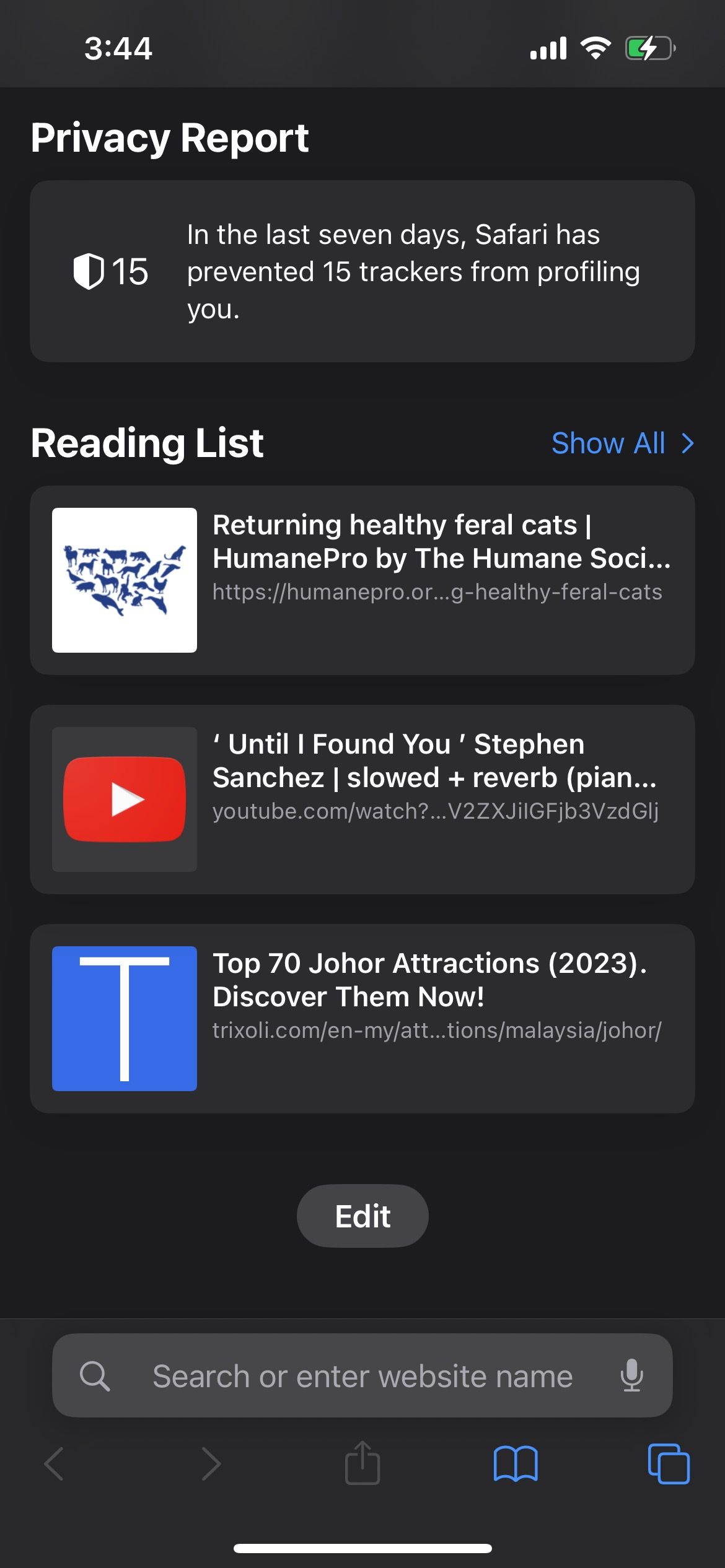Expand Reading List via Show All chevron
Viewport: 725px width, 1568px height.
(687, 443)
